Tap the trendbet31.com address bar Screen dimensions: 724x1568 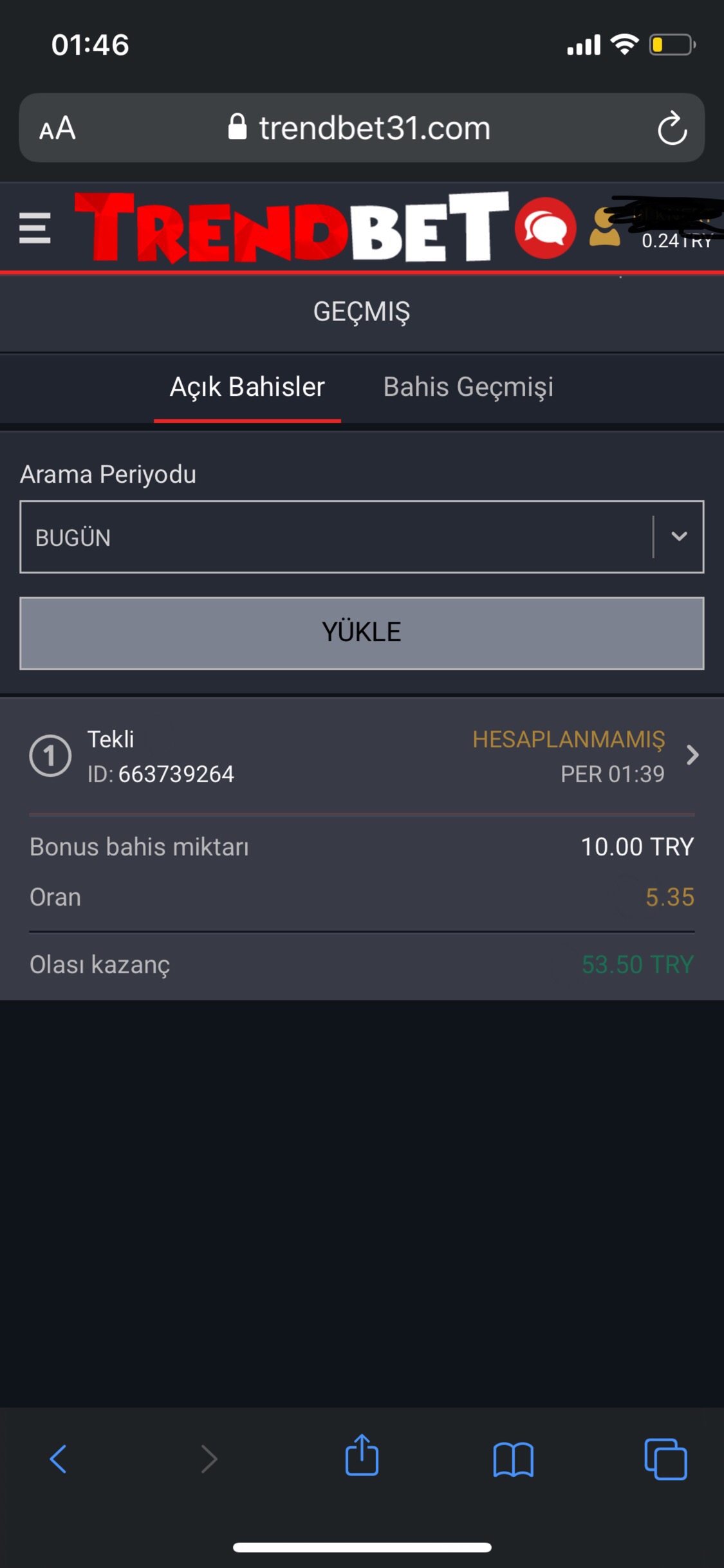tap(359, 128)
